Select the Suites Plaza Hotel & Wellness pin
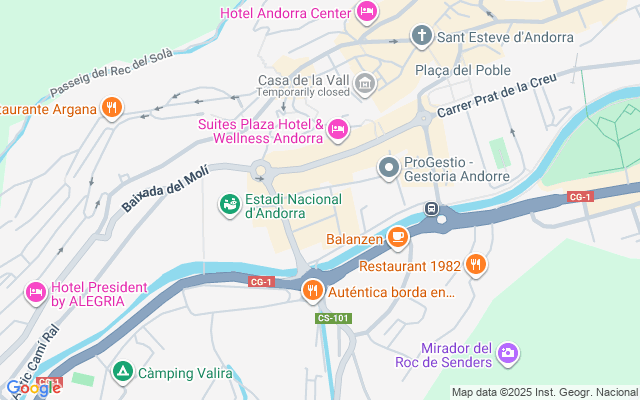The image size is (640, 400). [338, 130]
